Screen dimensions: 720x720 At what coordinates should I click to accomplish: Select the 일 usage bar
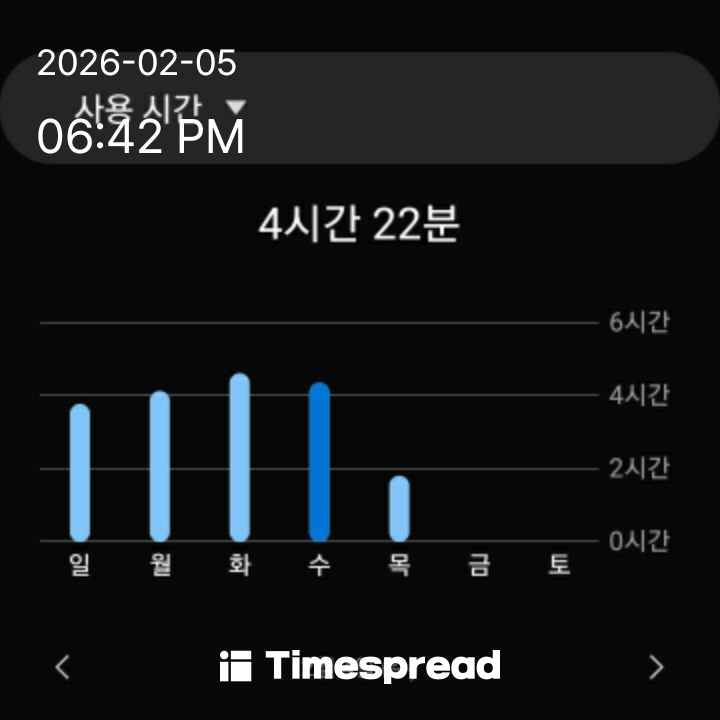pyautogui.click(x=80, y=472)
